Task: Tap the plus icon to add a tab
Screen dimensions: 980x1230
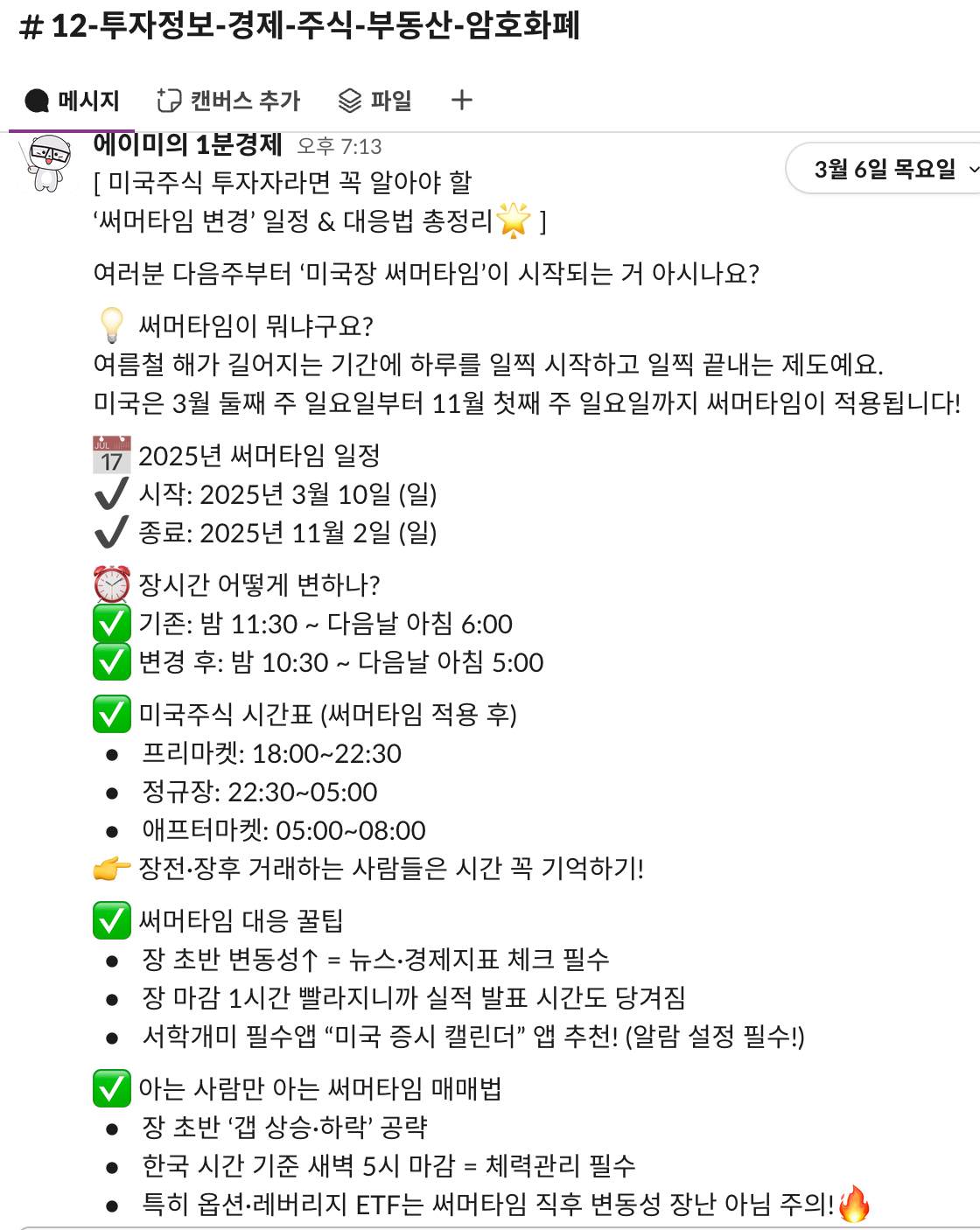Action: [x=462, y=100]
